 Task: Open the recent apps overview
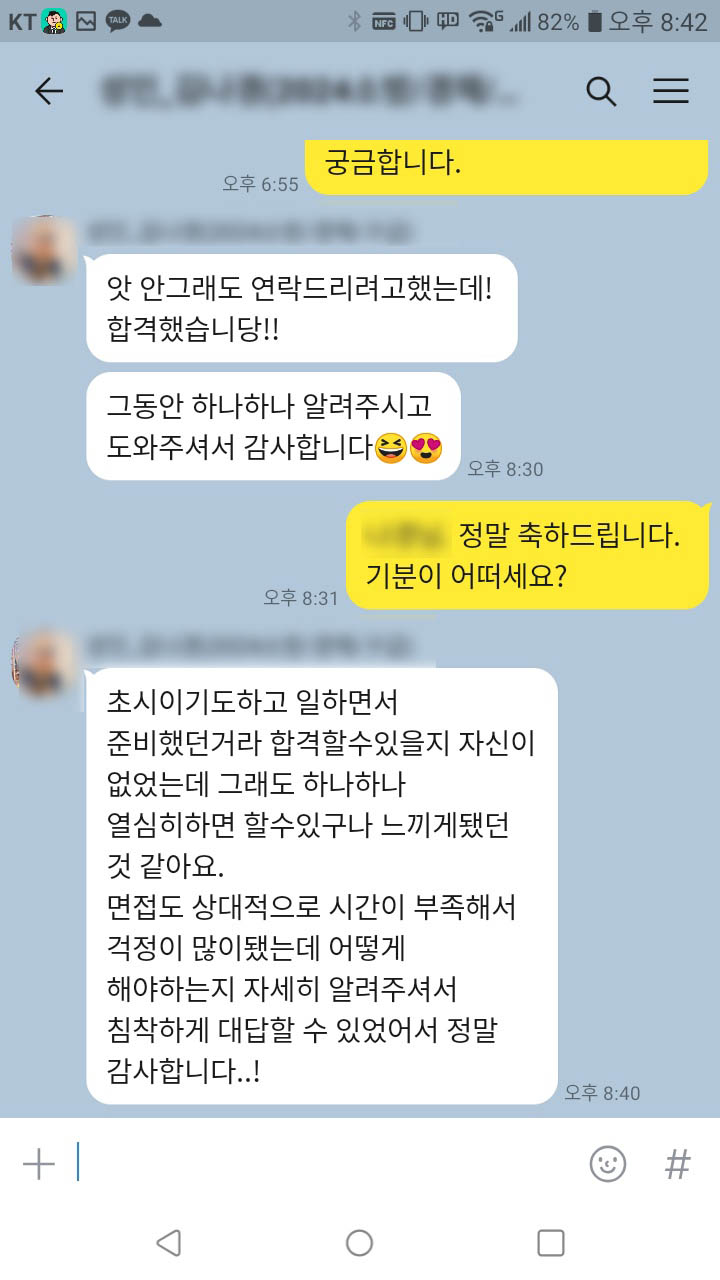click(551, 1243)
